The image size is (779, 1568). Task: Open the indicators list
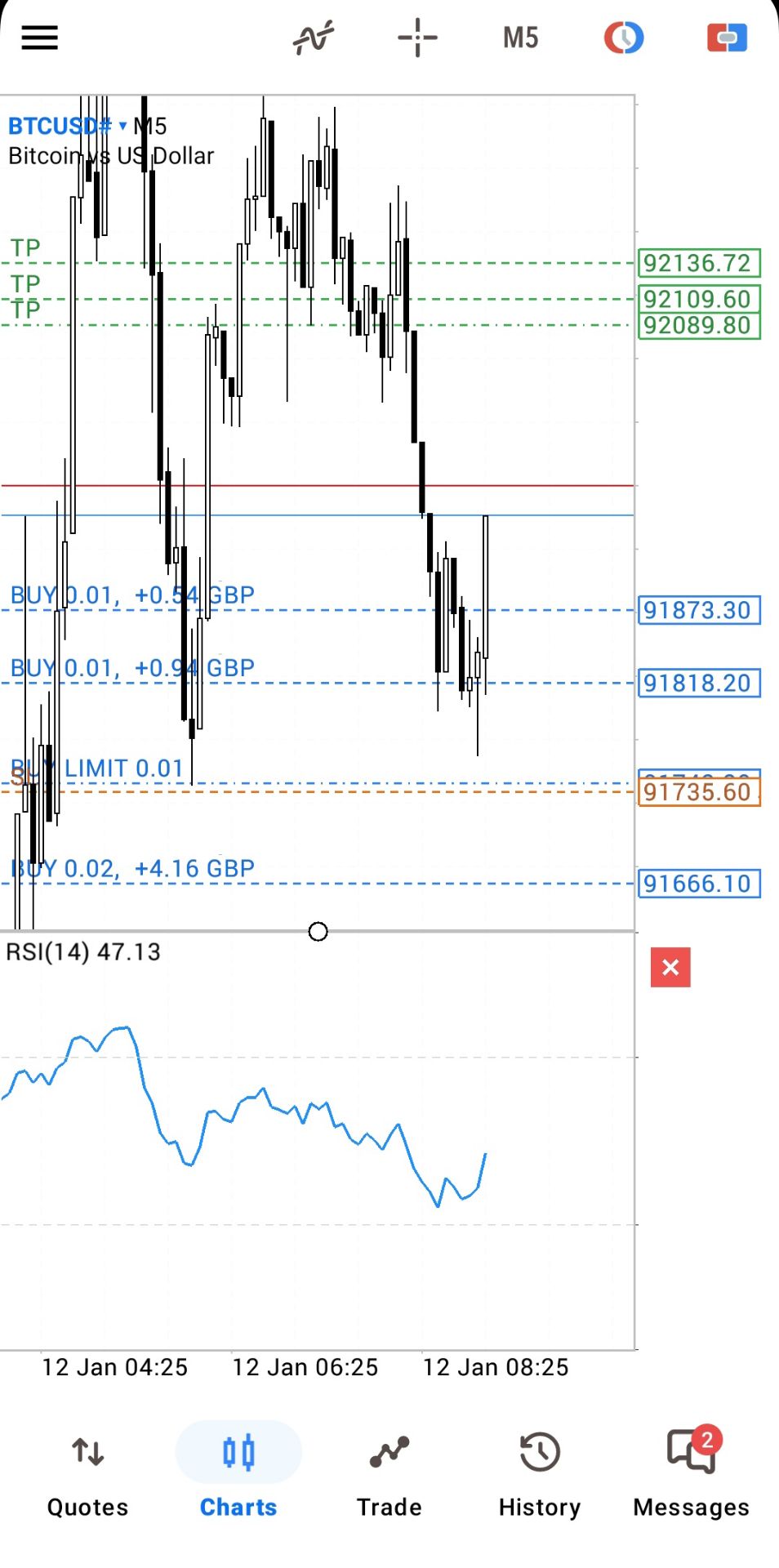(x=314, y=38)
